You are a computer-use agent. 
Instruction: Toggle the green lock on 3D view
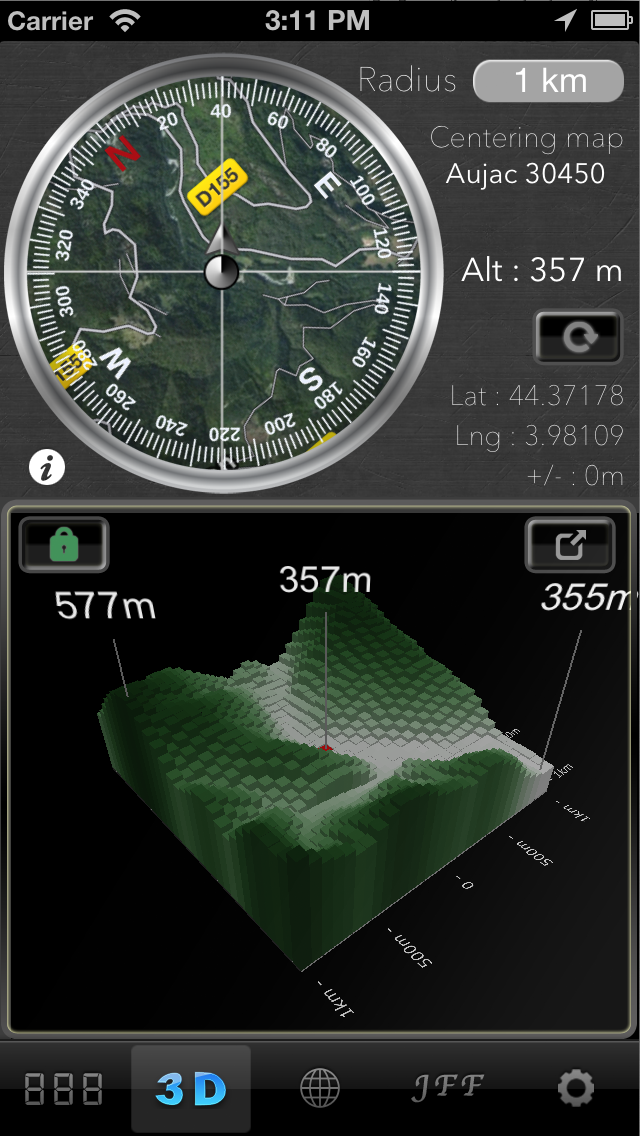[64, 544]
